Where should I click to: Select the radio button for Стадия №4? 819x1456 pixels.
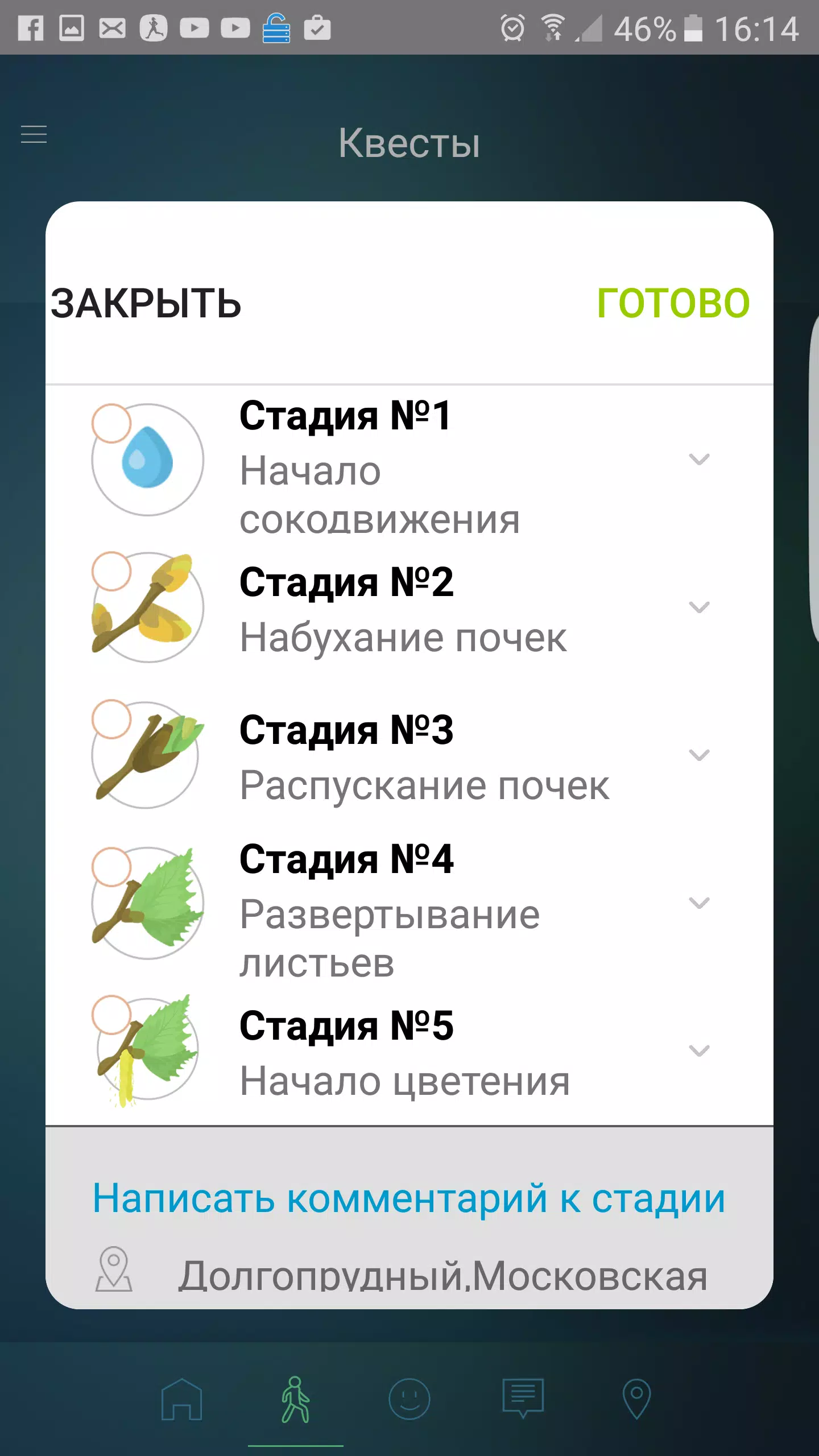point(111,867)
